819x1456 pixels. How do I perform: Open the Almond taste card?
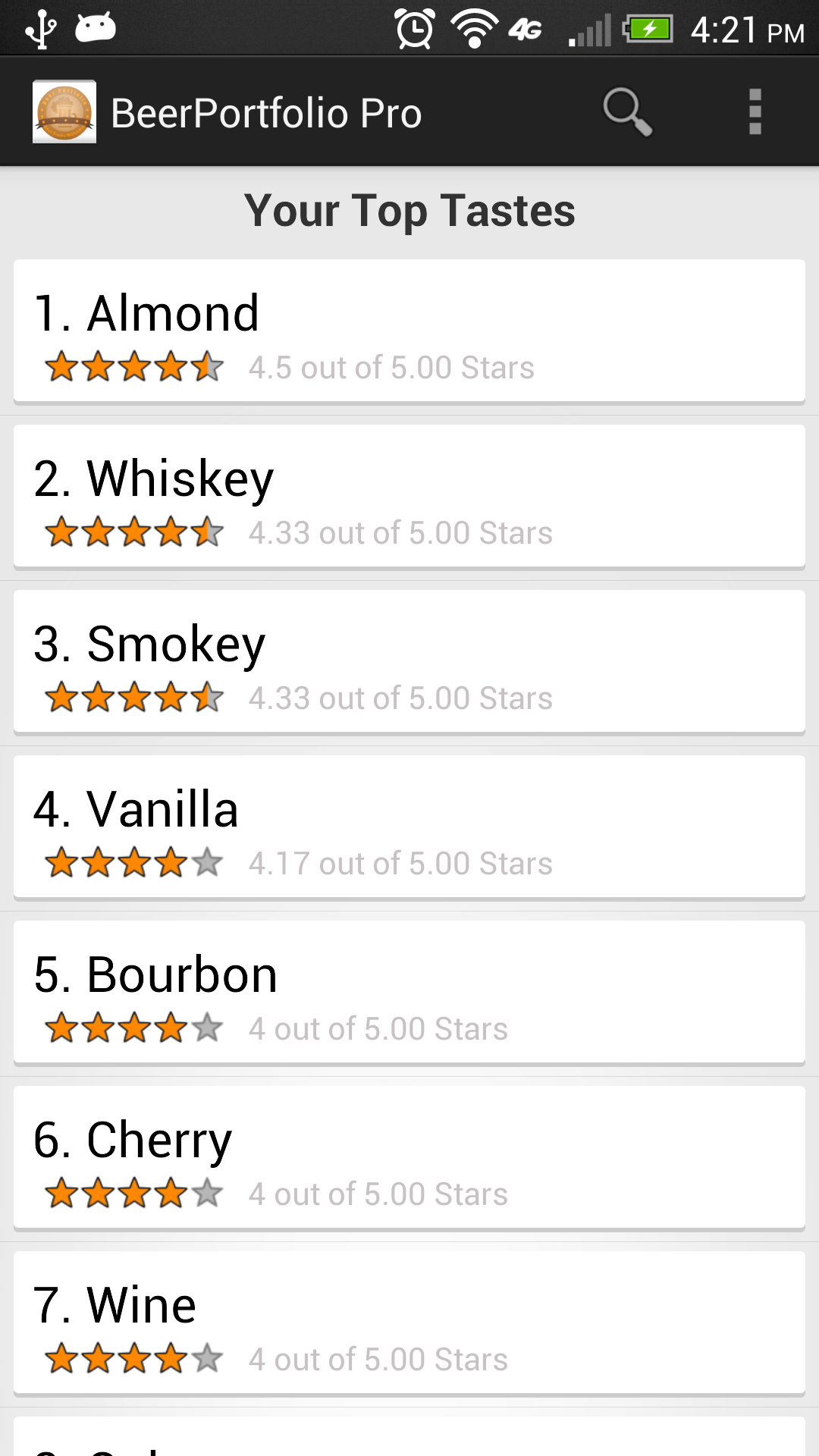coord(409,331)
